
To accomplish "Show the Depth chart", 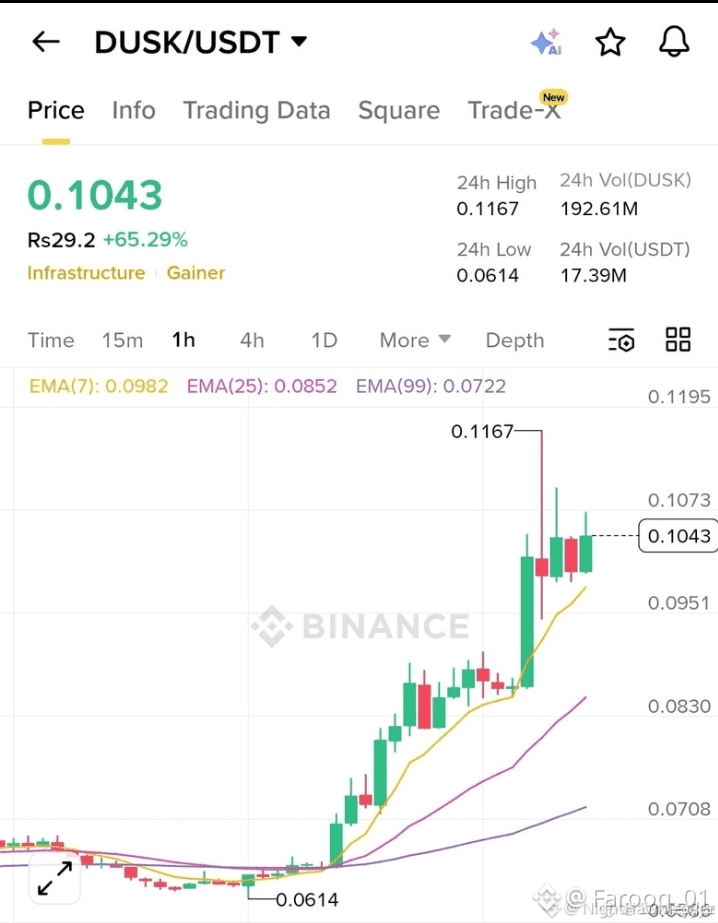I will [514, 340].
